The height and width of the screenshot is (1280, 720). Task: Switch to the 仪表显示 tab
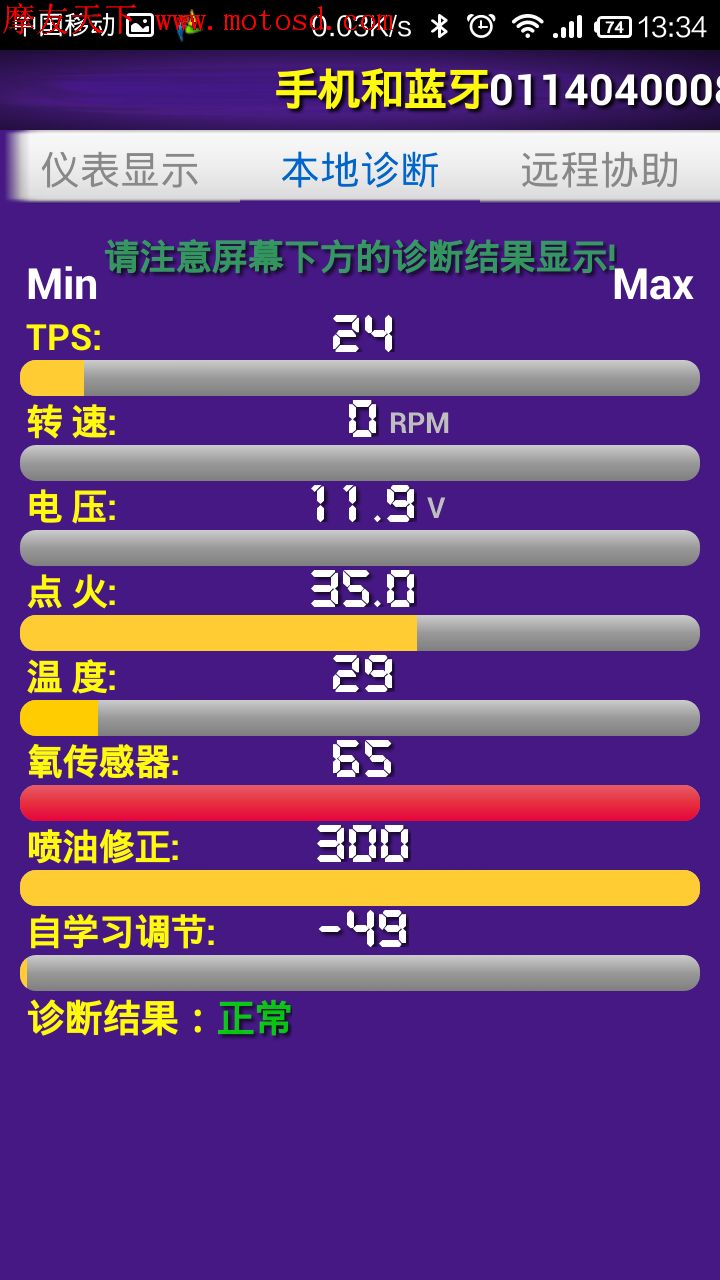120,170
